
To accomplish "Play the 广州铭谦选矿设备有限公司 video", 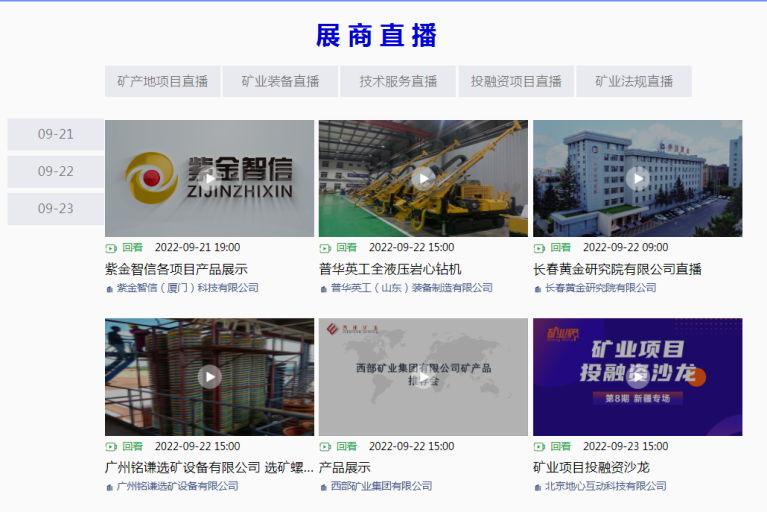I will tap(209, 376).
